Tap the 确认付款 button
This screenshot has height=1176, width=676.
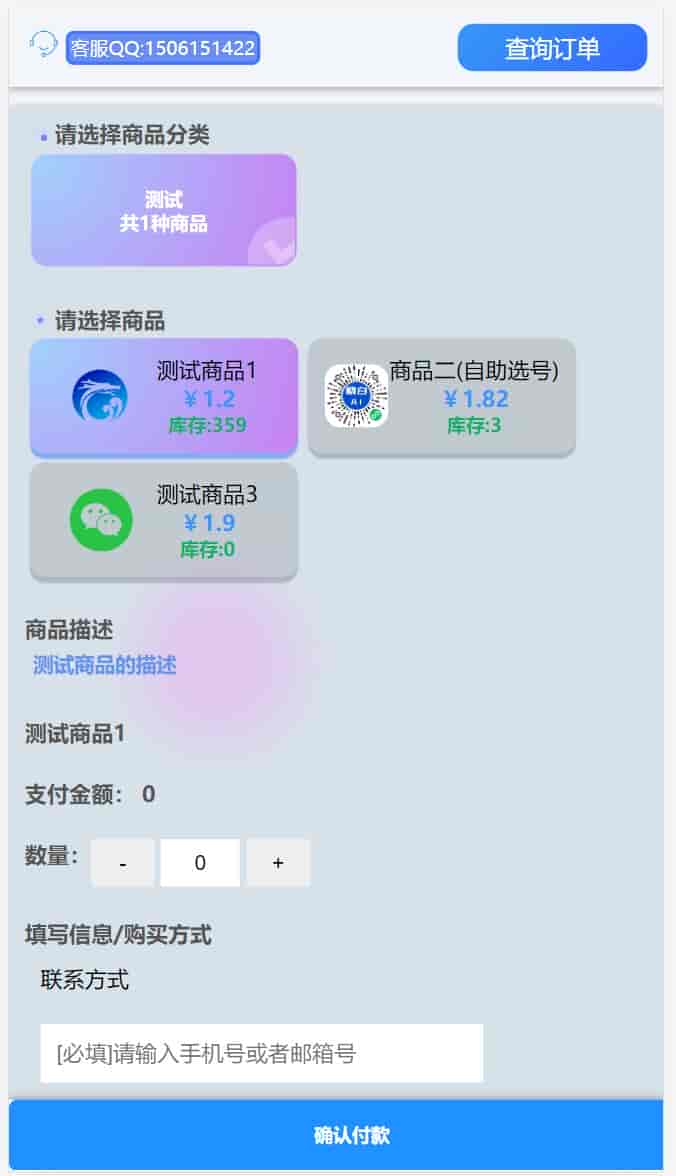pyautogui.click(x=336, y=1135)
